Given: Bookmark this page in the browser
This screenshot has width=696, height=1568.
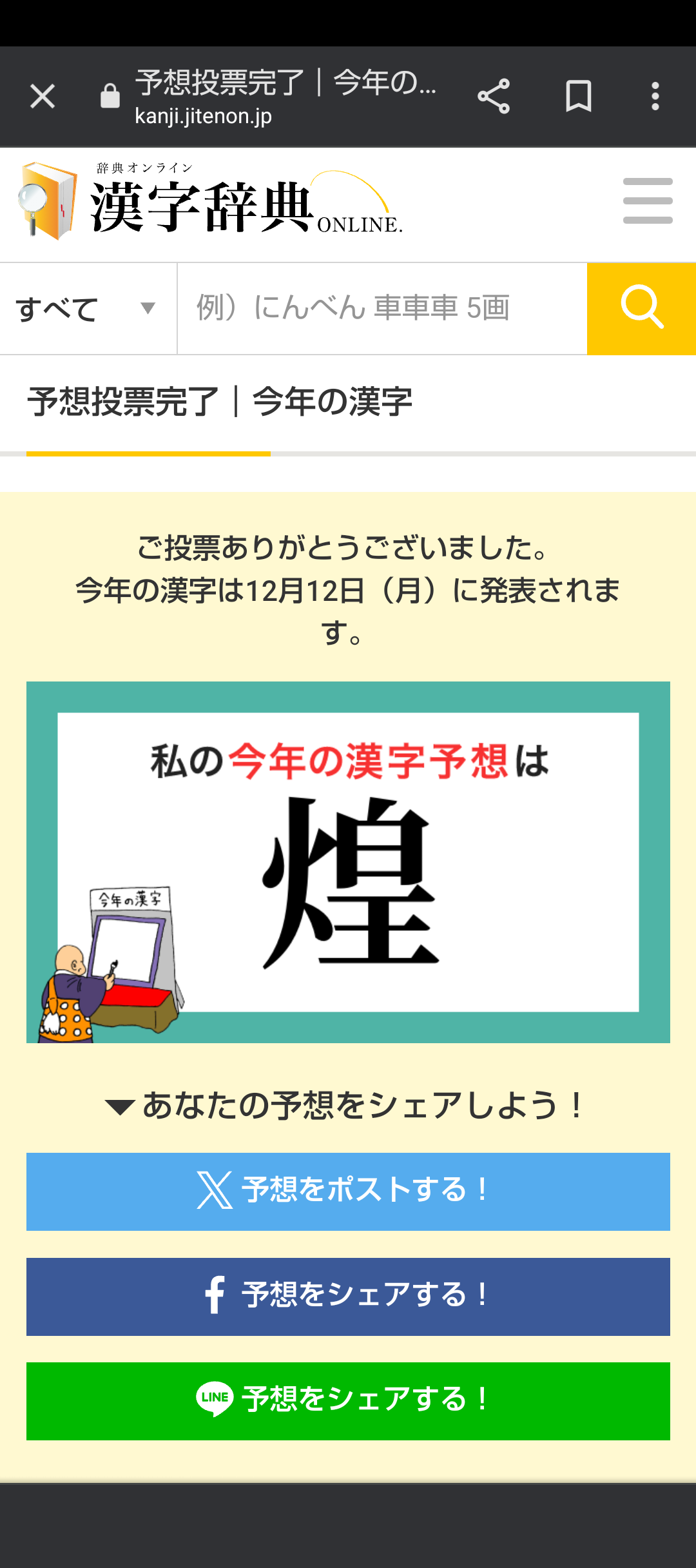Looking at the screenshot, I should click(578, 97).
